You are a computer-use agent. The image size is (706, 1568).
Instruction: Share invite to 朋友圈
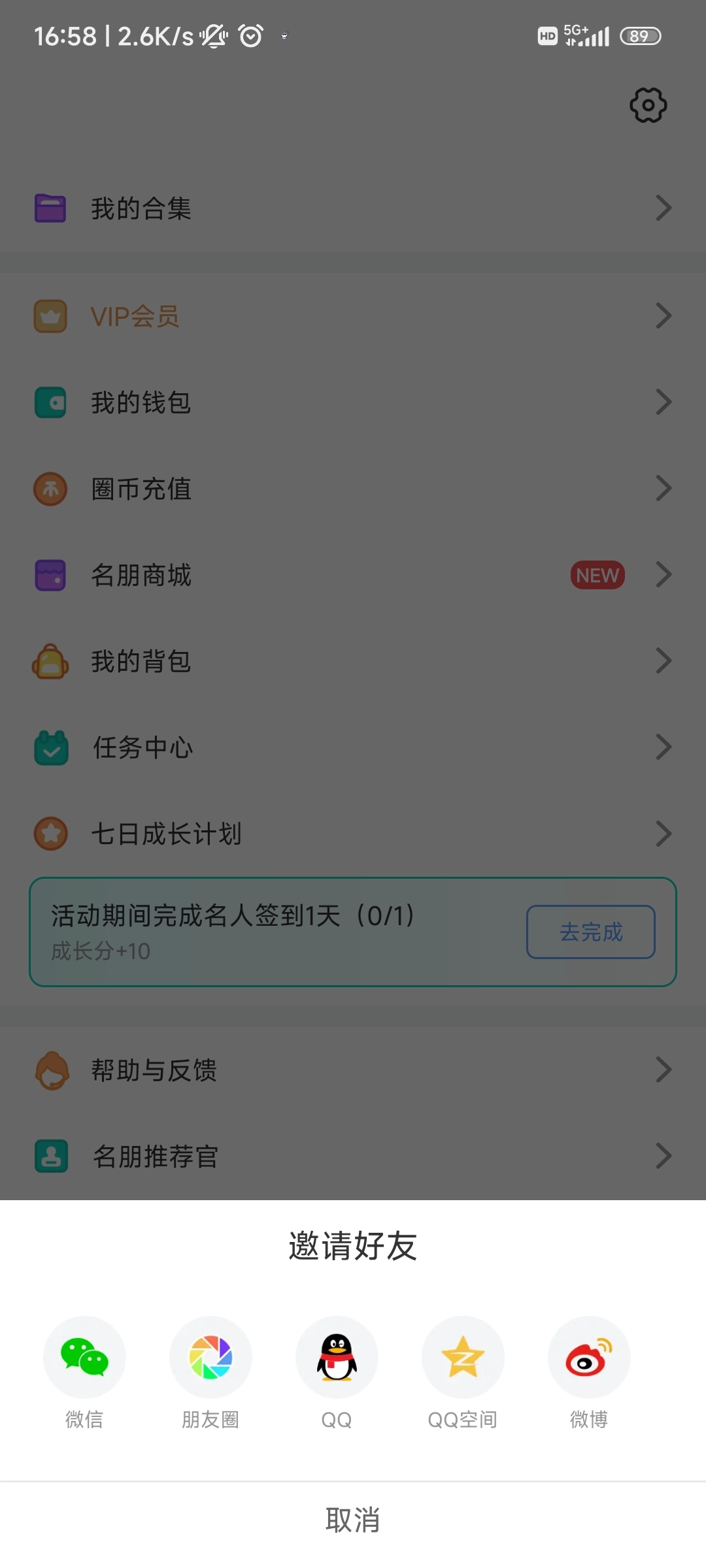click(210, 1358)
